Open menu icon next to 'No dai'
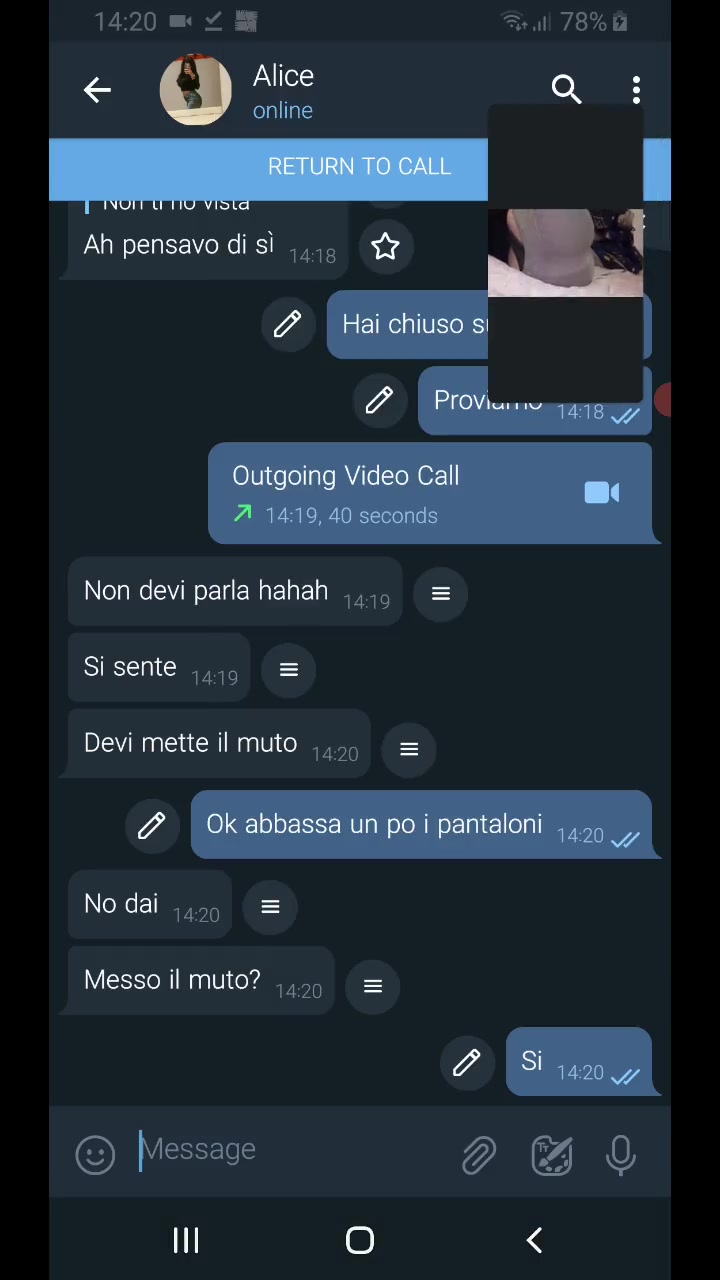Screen dimensions: 720x1280 (x=270, y=906)
